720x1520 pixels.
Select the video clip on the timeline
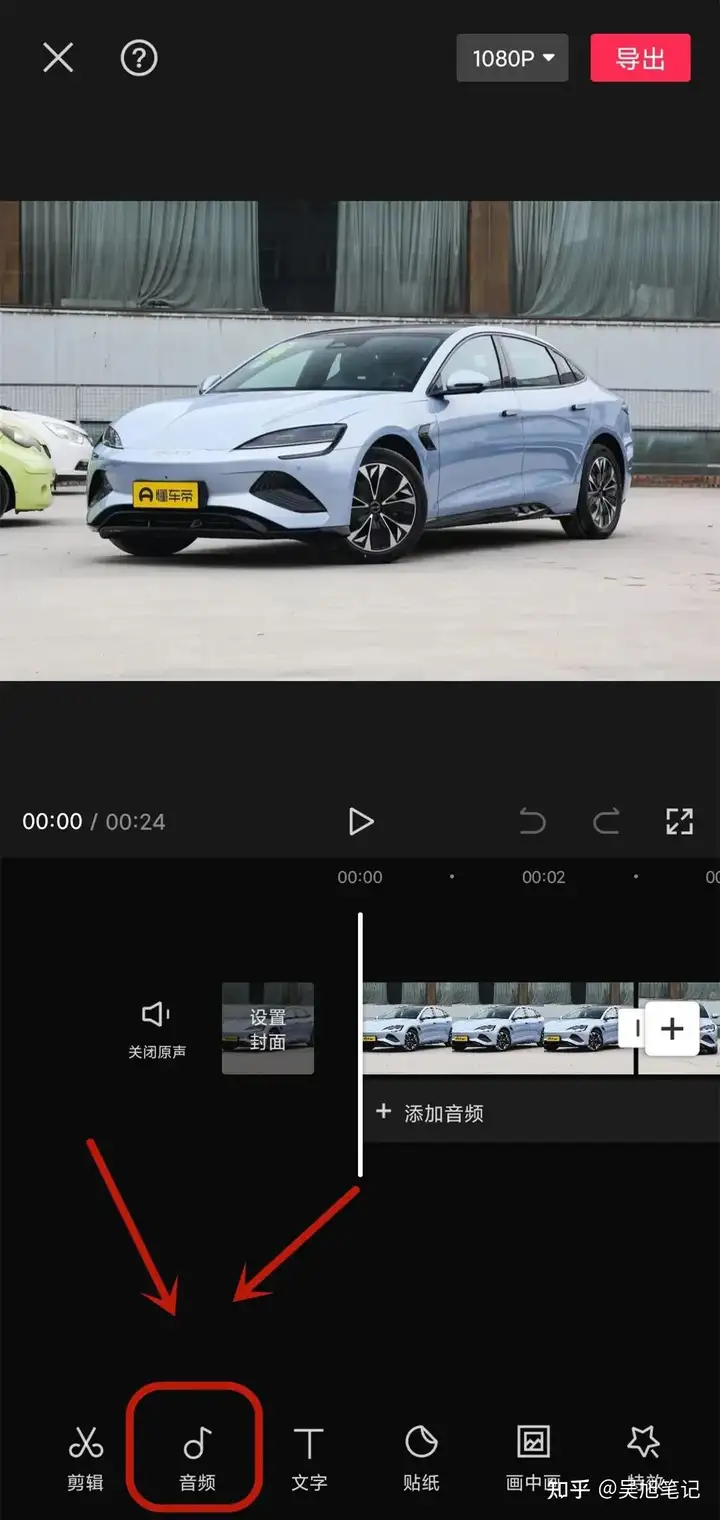tap(495, 1028)
